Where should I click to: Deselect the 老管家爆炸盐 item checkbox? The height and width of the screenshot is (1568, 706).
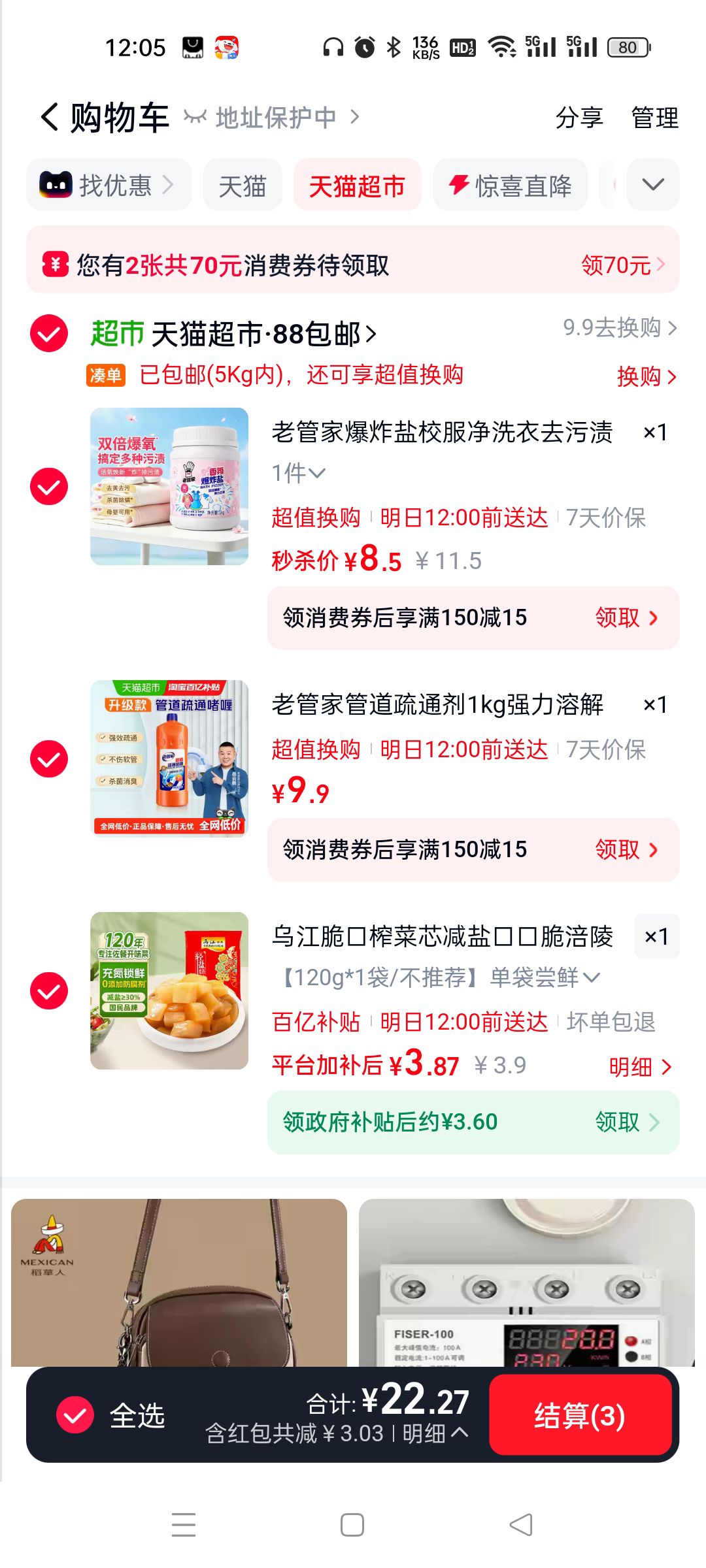(49, 486)
